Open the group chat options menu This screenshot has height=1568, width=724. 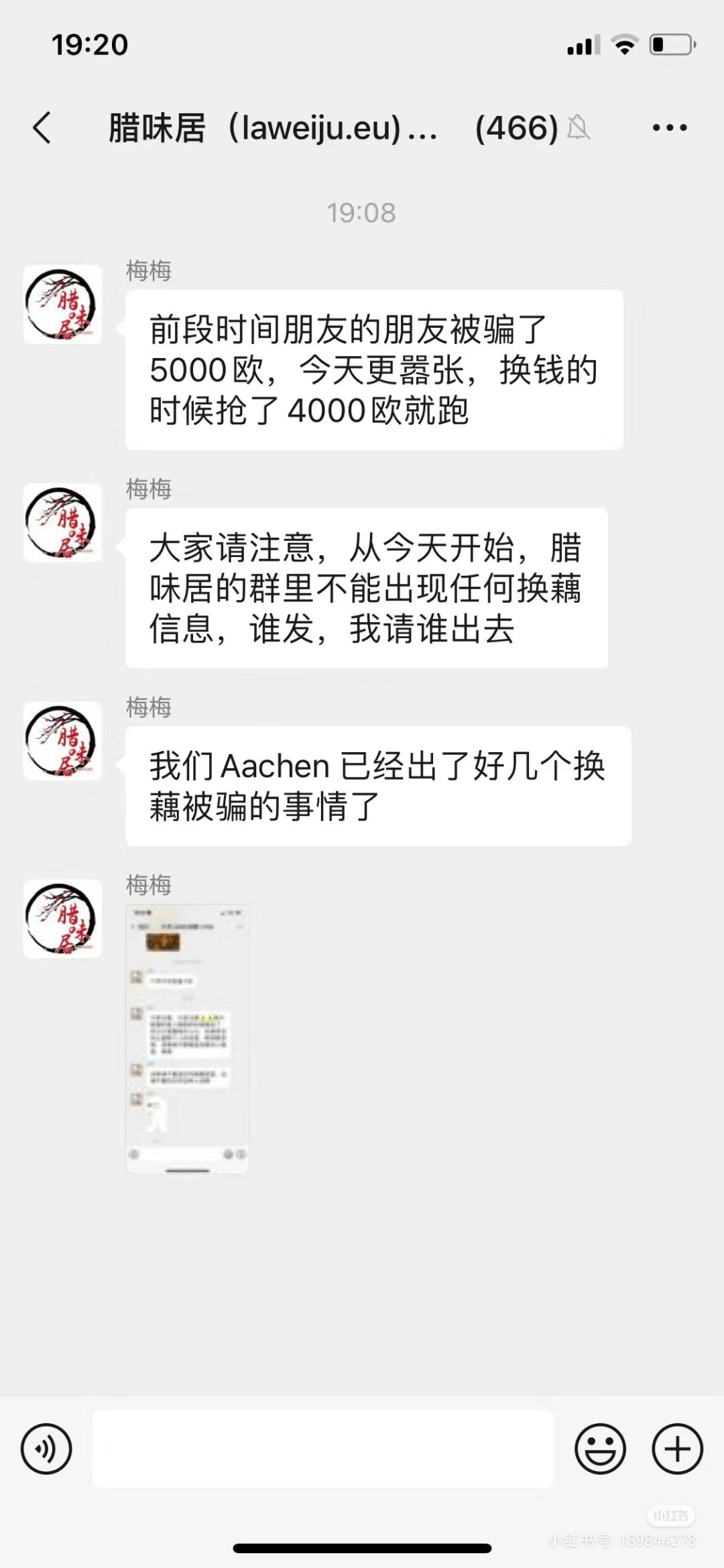coord(670,127)
